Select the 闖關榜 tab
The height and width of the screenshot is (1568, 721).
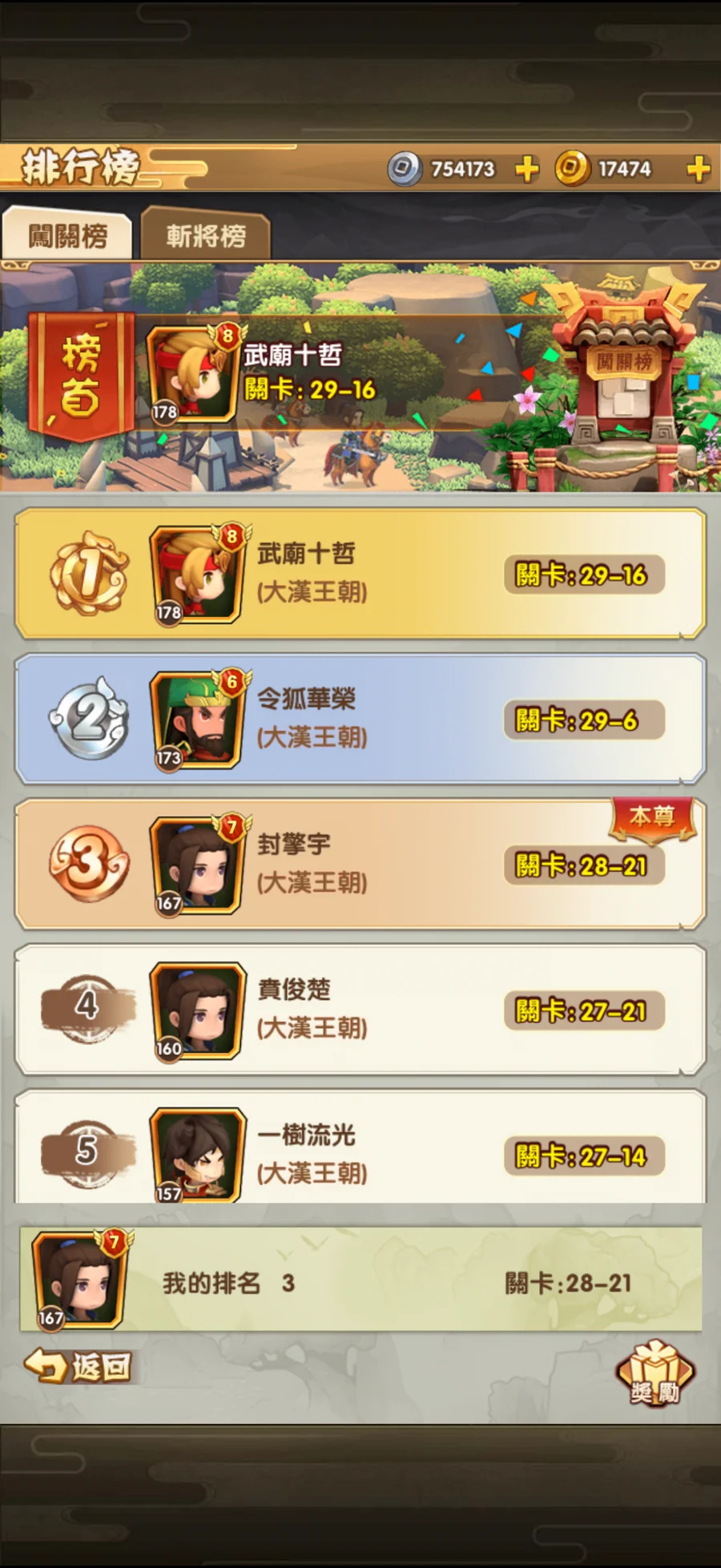coord(68,236)
